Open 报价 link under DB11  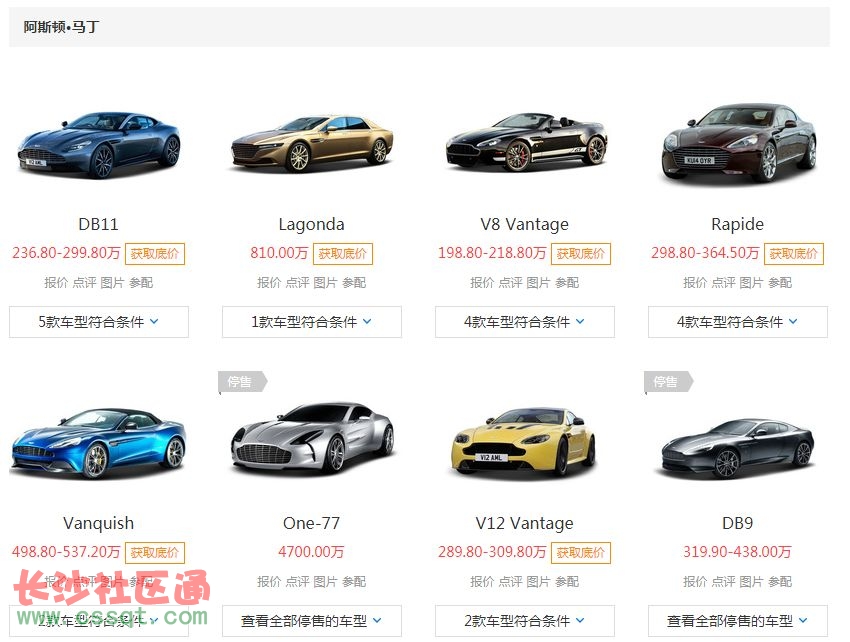click(56, 283)
